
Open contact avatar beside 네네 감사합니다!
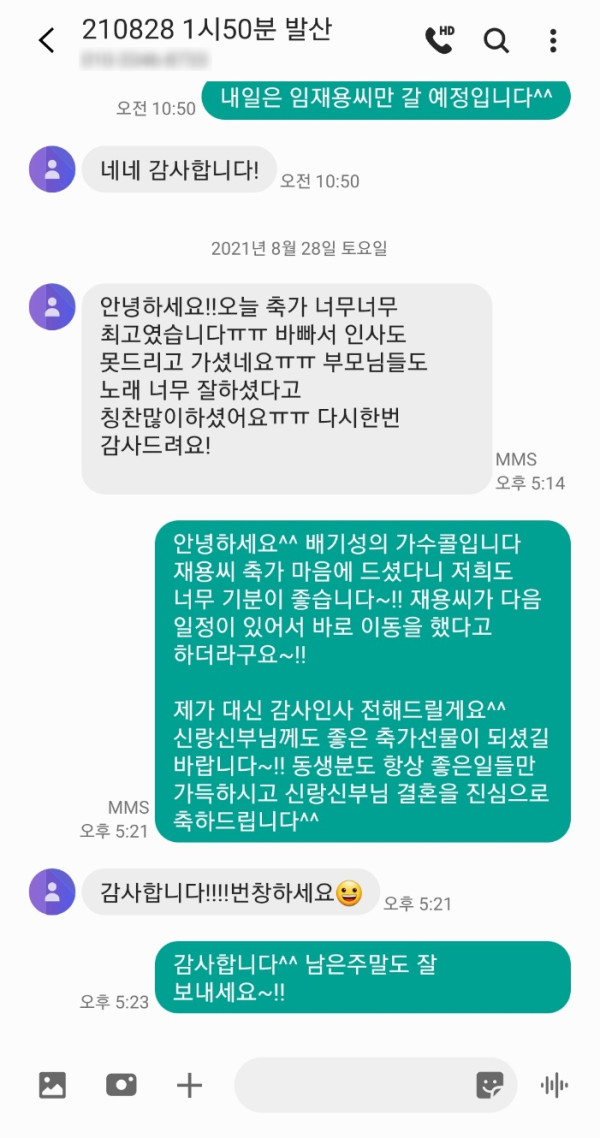click(x=52, y=169)
